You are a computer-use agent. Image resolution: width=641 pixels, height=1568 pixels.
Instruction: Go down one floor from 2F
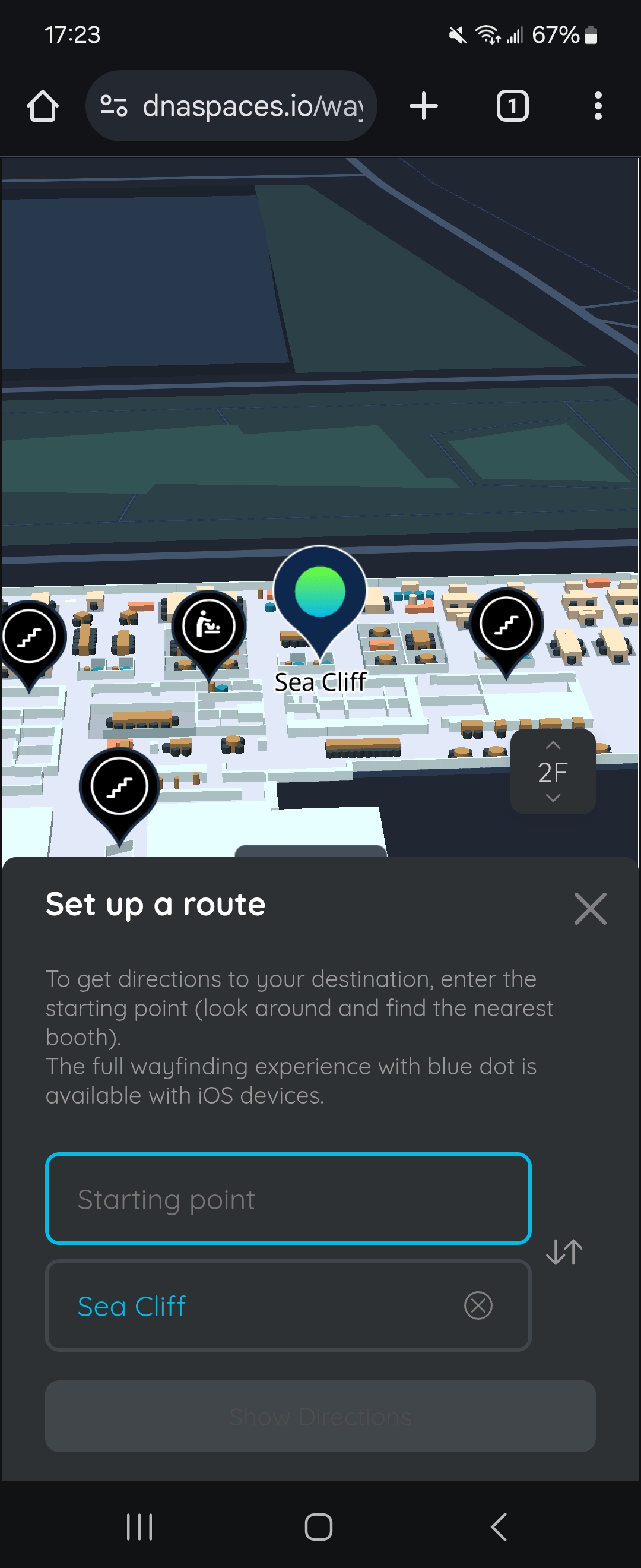point(552,798)
